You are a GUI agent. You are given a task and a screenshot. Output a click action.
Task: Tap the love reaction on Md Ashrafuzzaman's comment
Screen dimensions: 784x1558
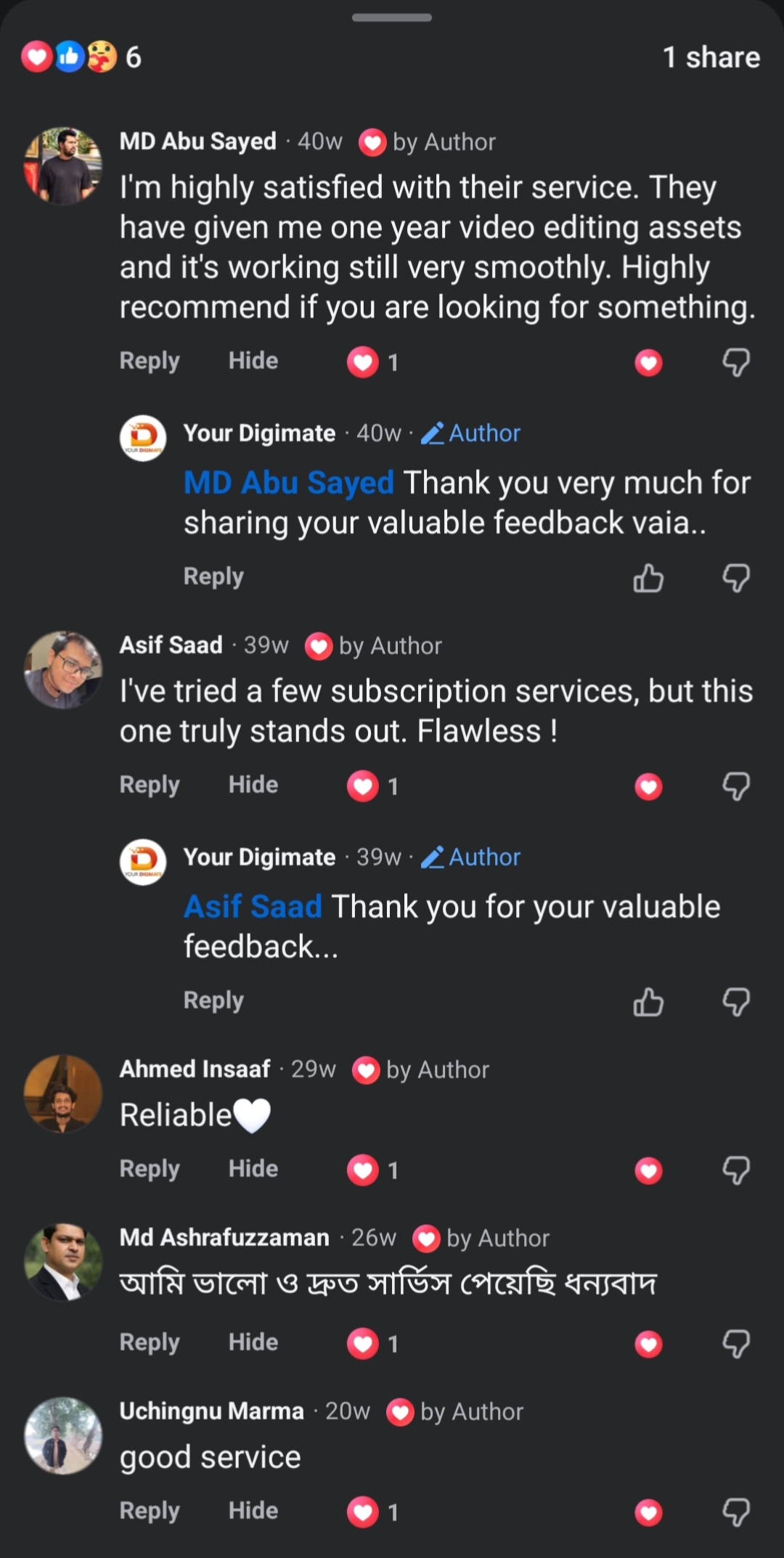[648, 1344]
